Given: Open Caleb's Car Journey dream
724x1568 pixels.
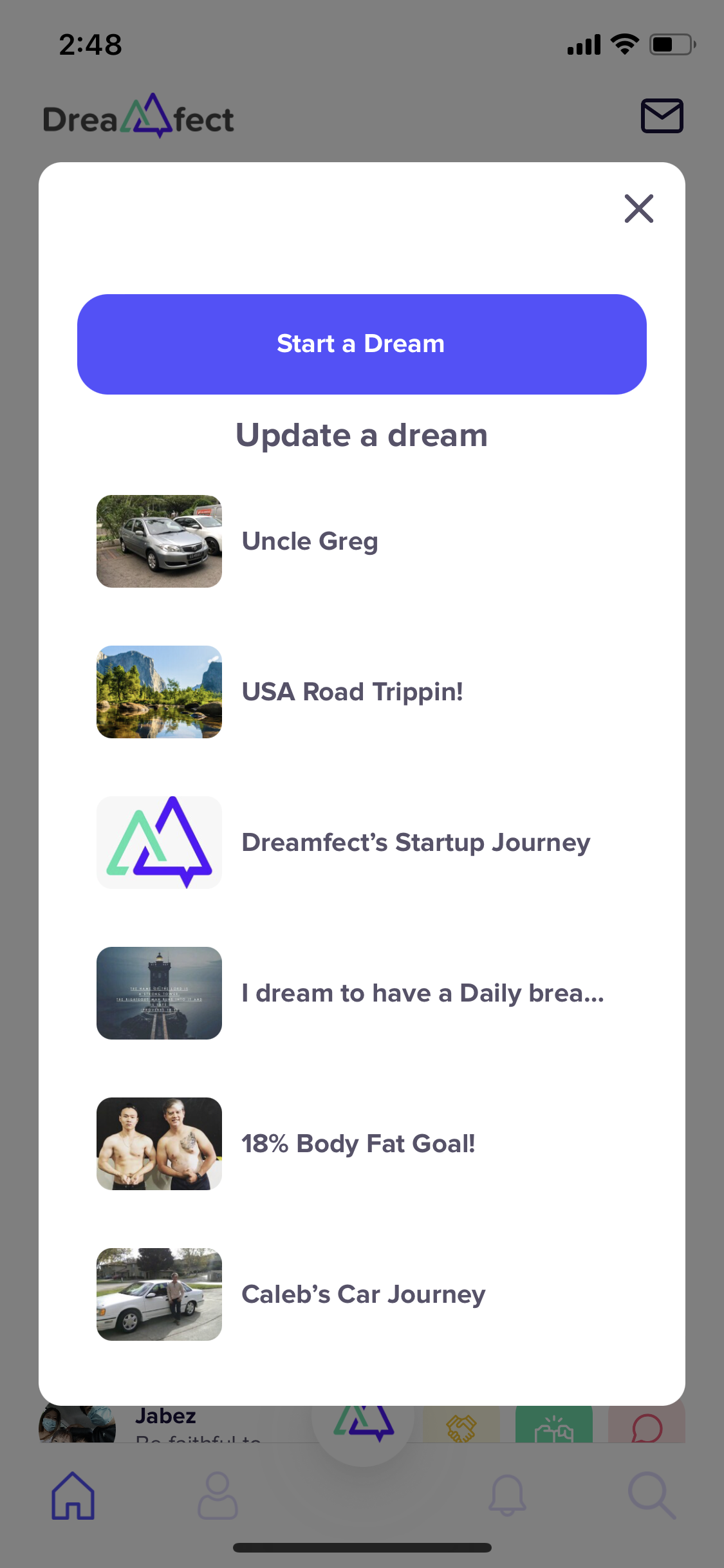Looking at the screenshot, I should [362, 1294].
